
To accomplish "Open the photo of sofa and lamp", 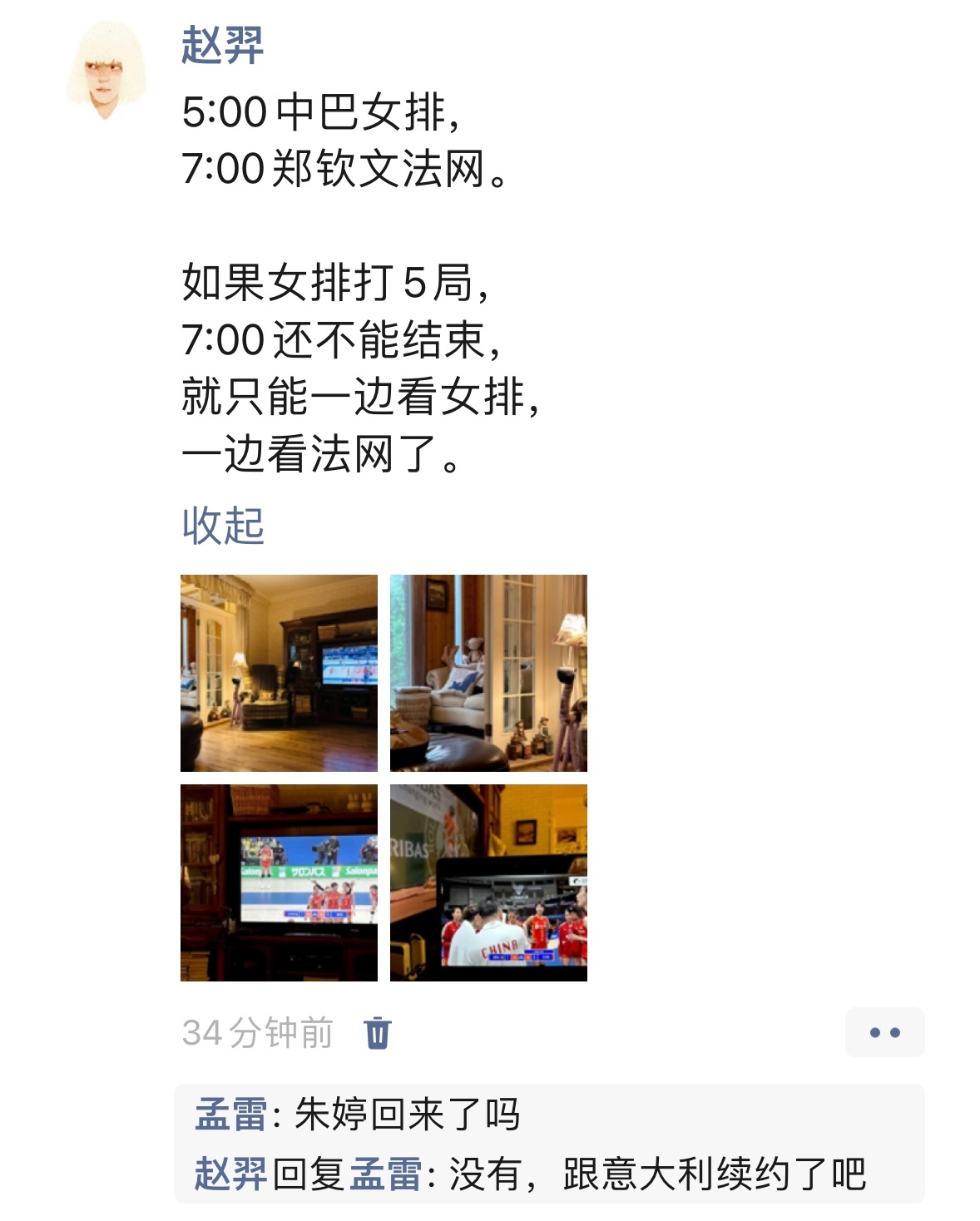I will (x=488, y=673).
